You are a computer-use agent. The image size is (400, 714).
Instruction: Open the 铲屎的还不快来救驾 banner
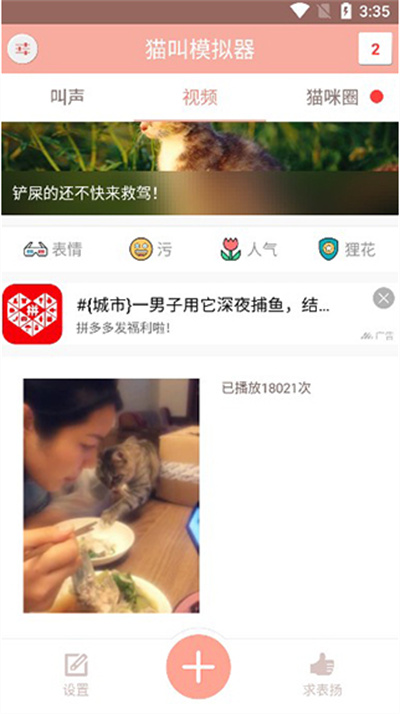click(200, 168)
